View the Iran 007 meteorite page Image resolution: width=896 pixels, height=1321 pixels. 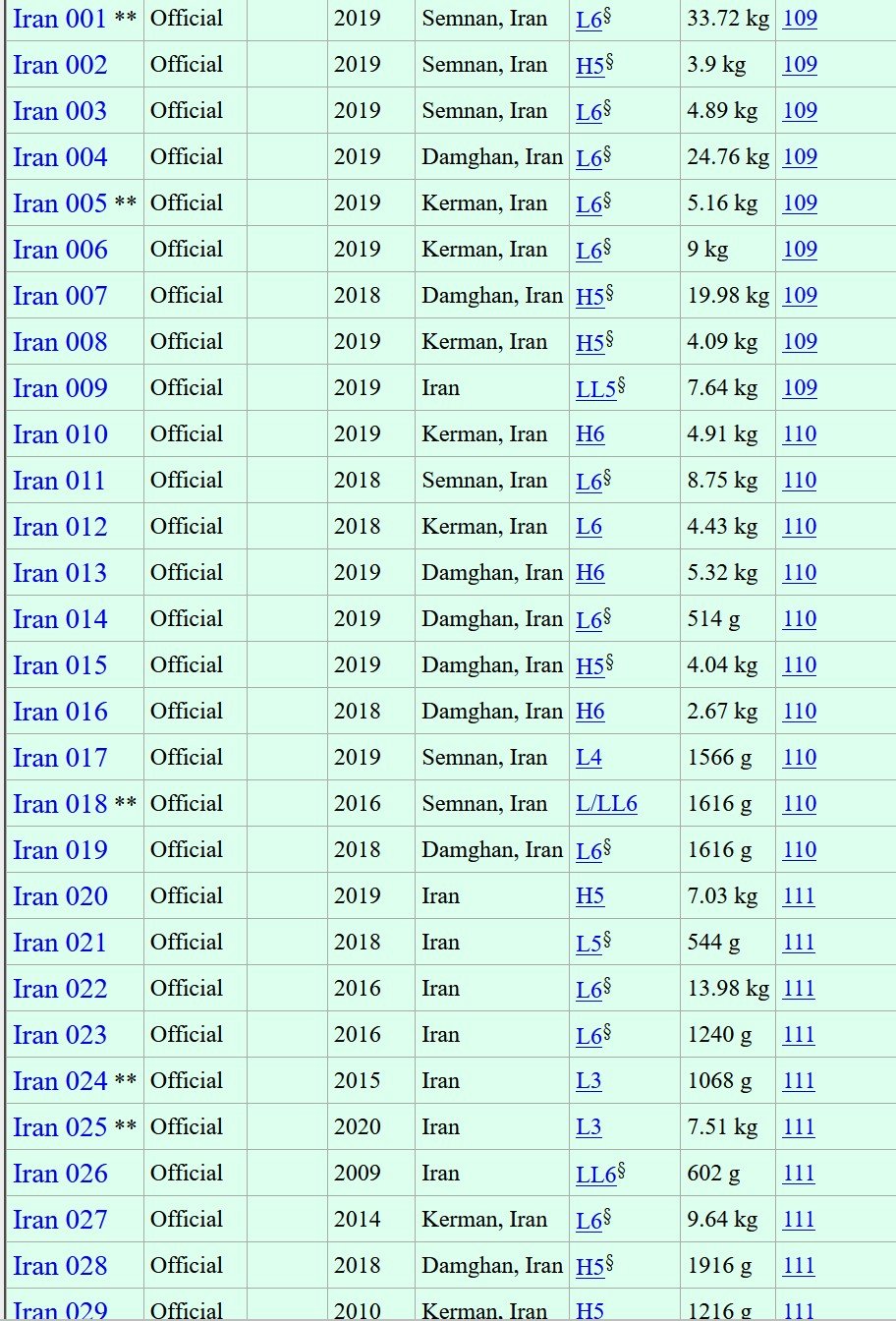click(x=60, y=296)
